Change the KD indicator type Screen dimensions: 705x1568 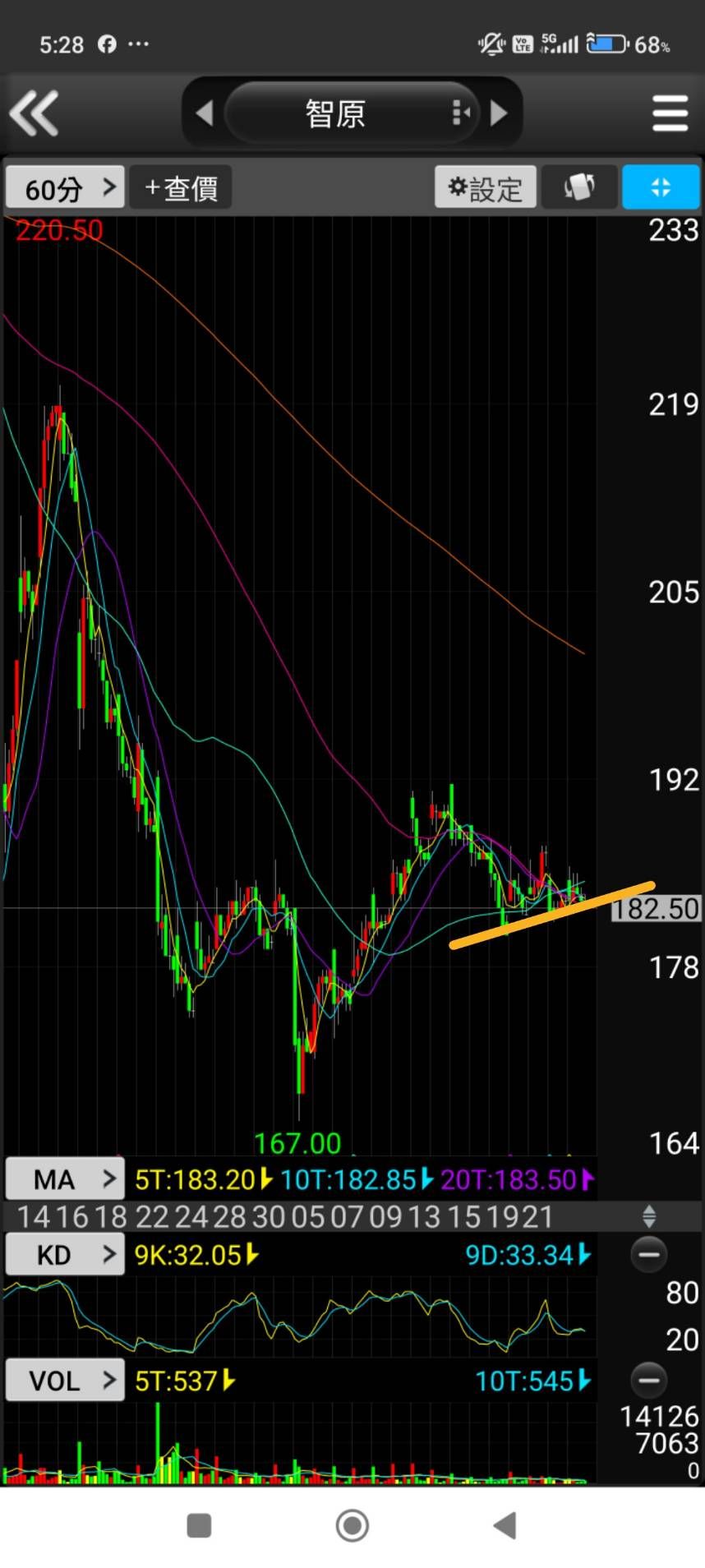coord(66,1255)
